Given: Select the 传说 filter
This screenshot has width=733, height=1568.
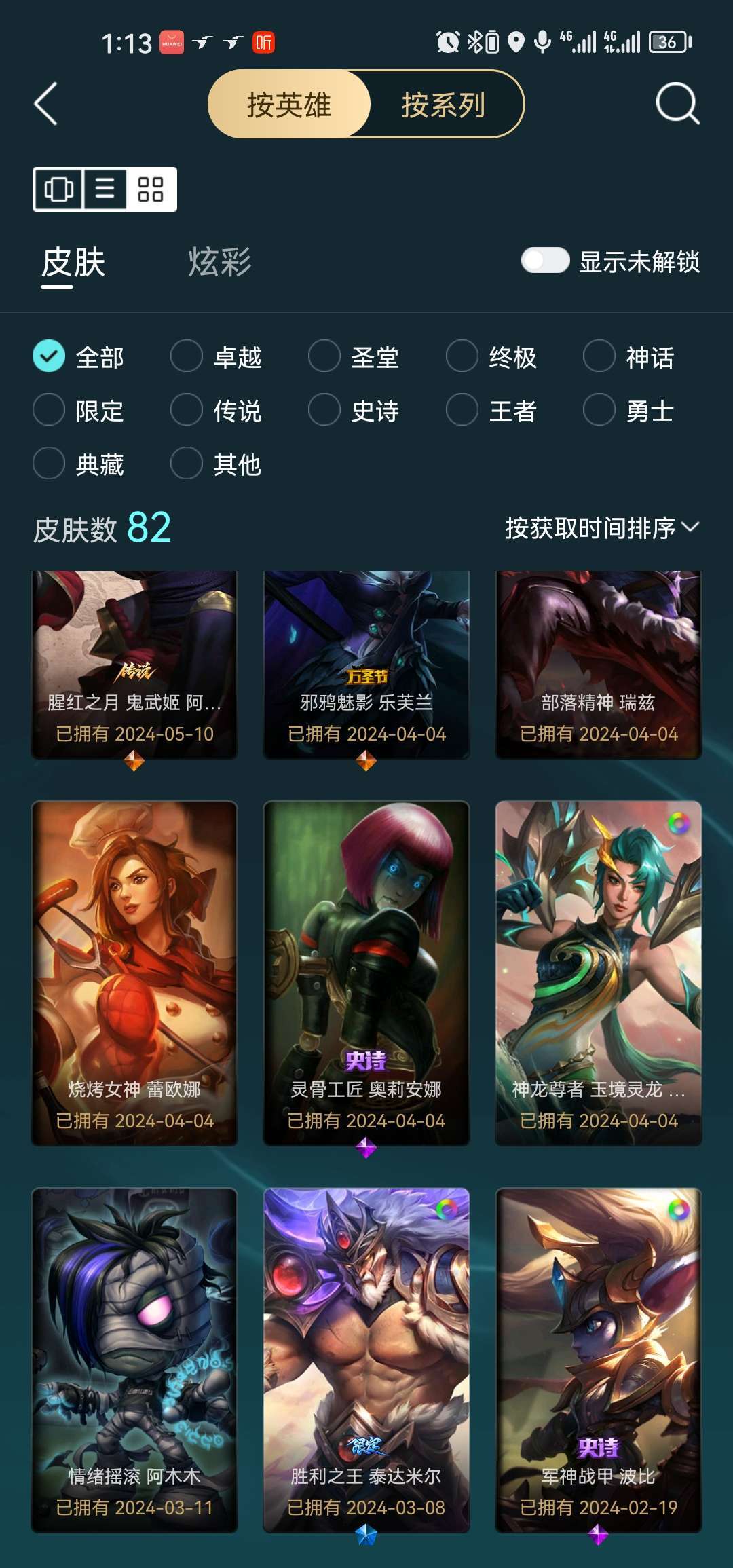Looking at the screenshot, I should (187, 410).
